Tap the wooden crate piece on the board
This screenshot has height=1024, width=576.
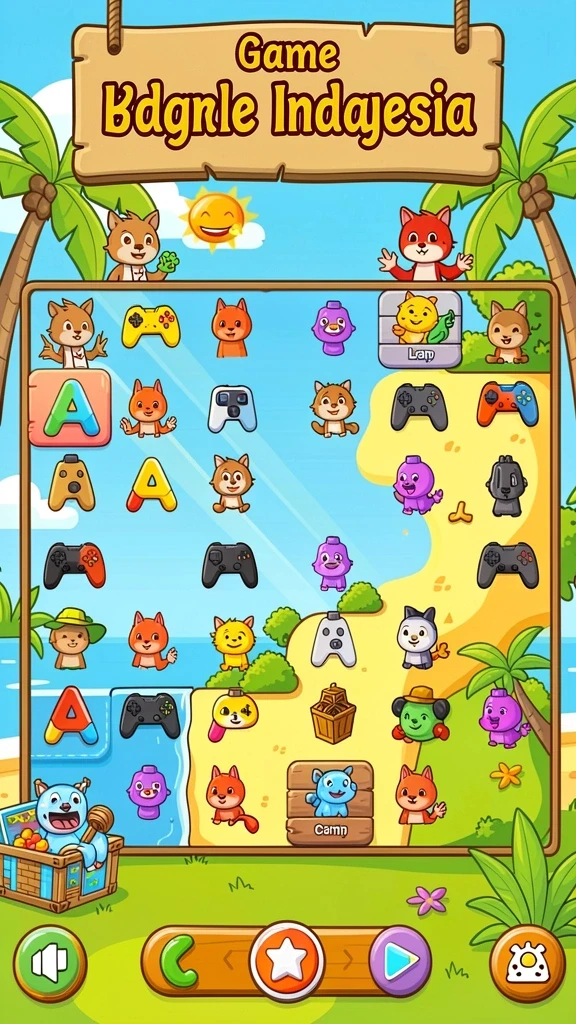(332, 714)
